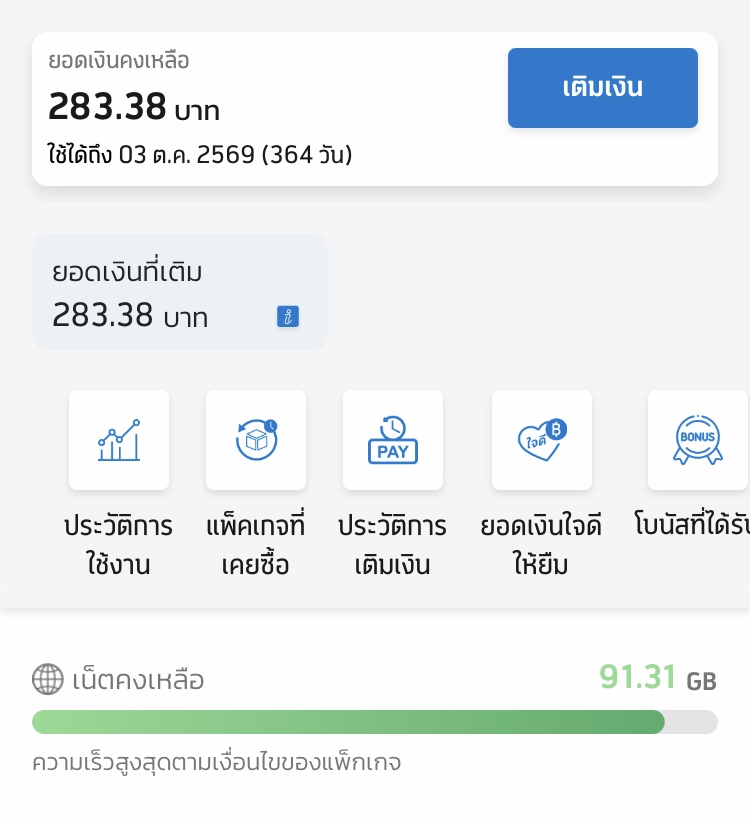This screenshot has height=819, width=750.
Task: Open ประวัติการใช้งาน usage history
Action: 119,440
